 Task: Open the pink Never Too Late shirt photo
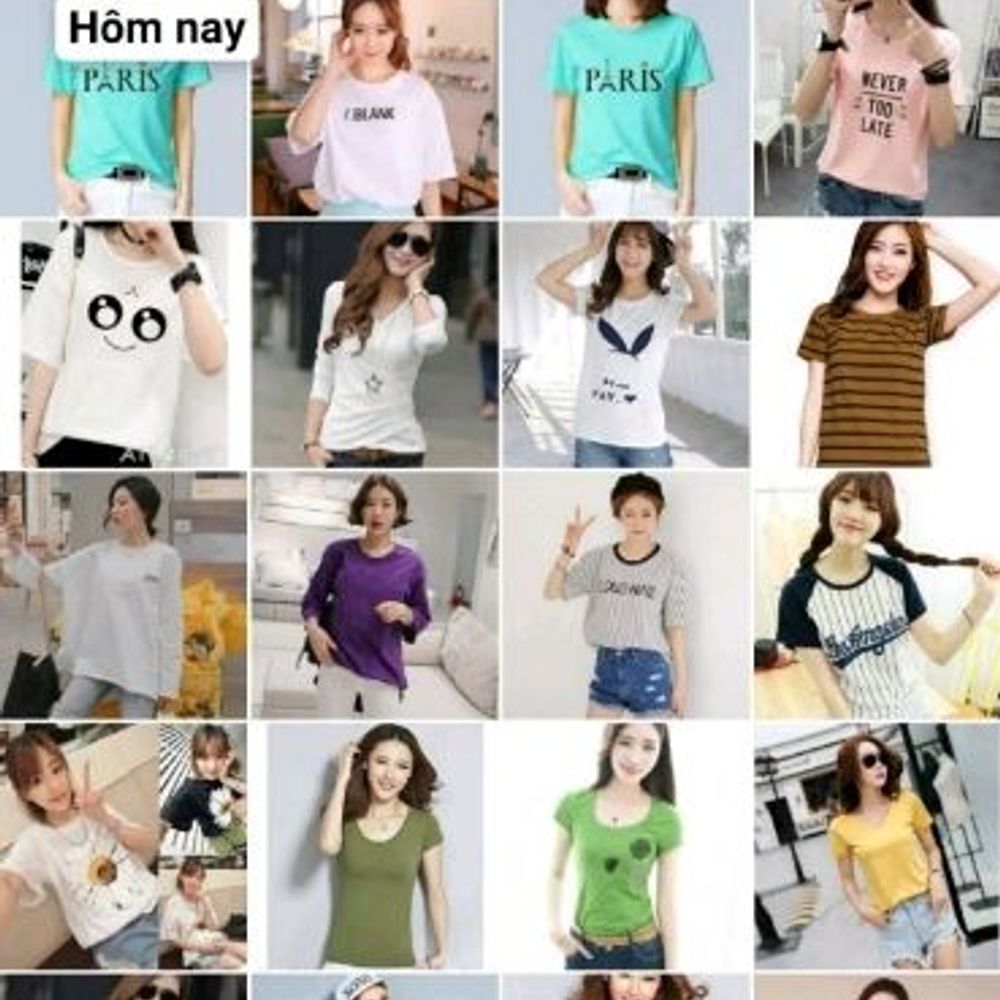(x=875, y=108)
